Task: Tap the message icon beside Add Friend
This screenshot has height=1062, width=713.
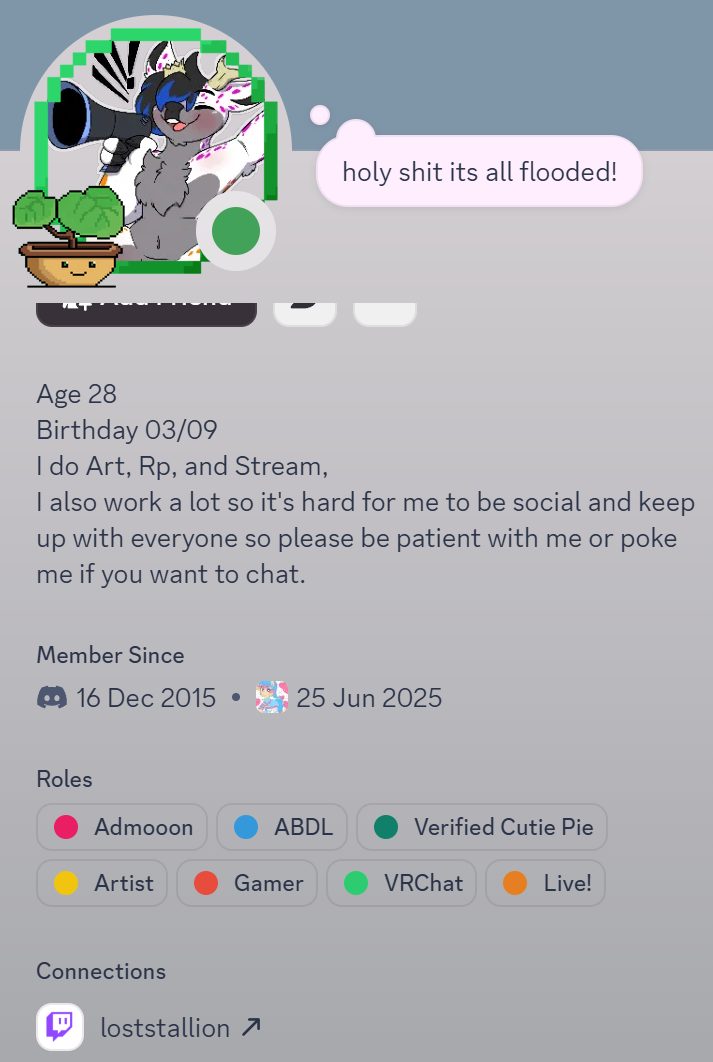Action: (304, 311)
